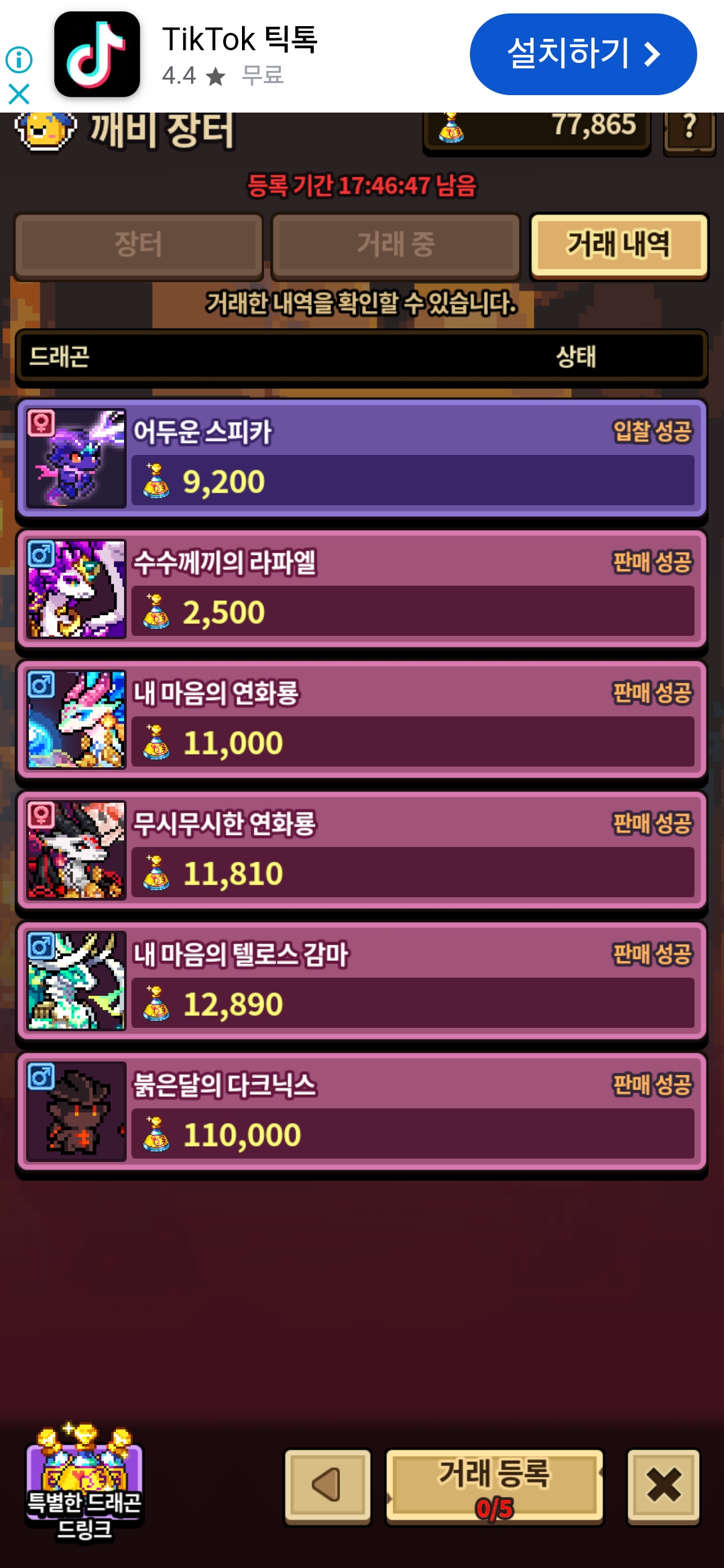The height and width of the screenshot is (1568, 724).
Task: Tap the TikTok 설치하기 install button
Action: click(583, 54)
